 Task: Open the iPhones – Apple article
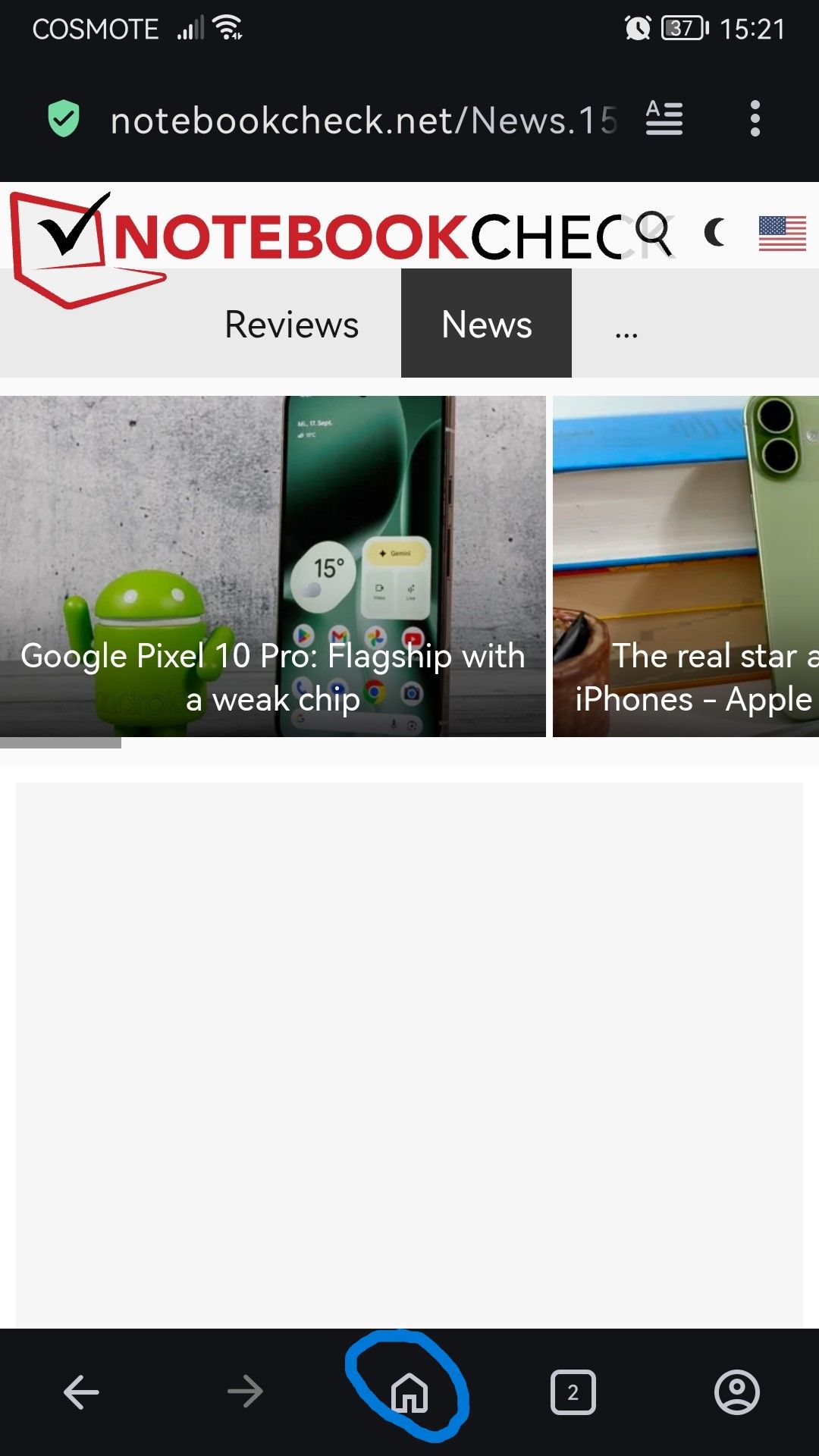pyautogui.click(x=686, y=566)
